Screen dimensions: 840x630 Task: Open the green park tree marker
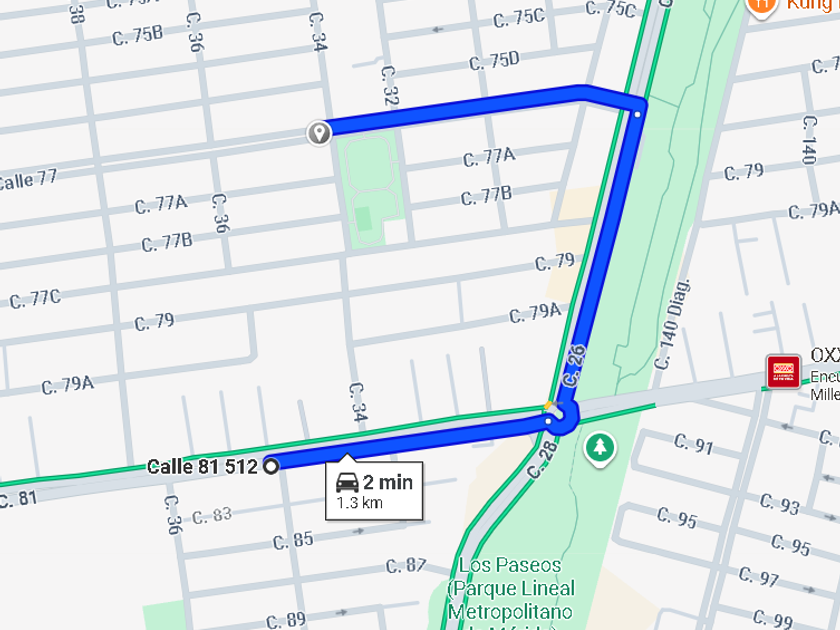click(599, 448)
